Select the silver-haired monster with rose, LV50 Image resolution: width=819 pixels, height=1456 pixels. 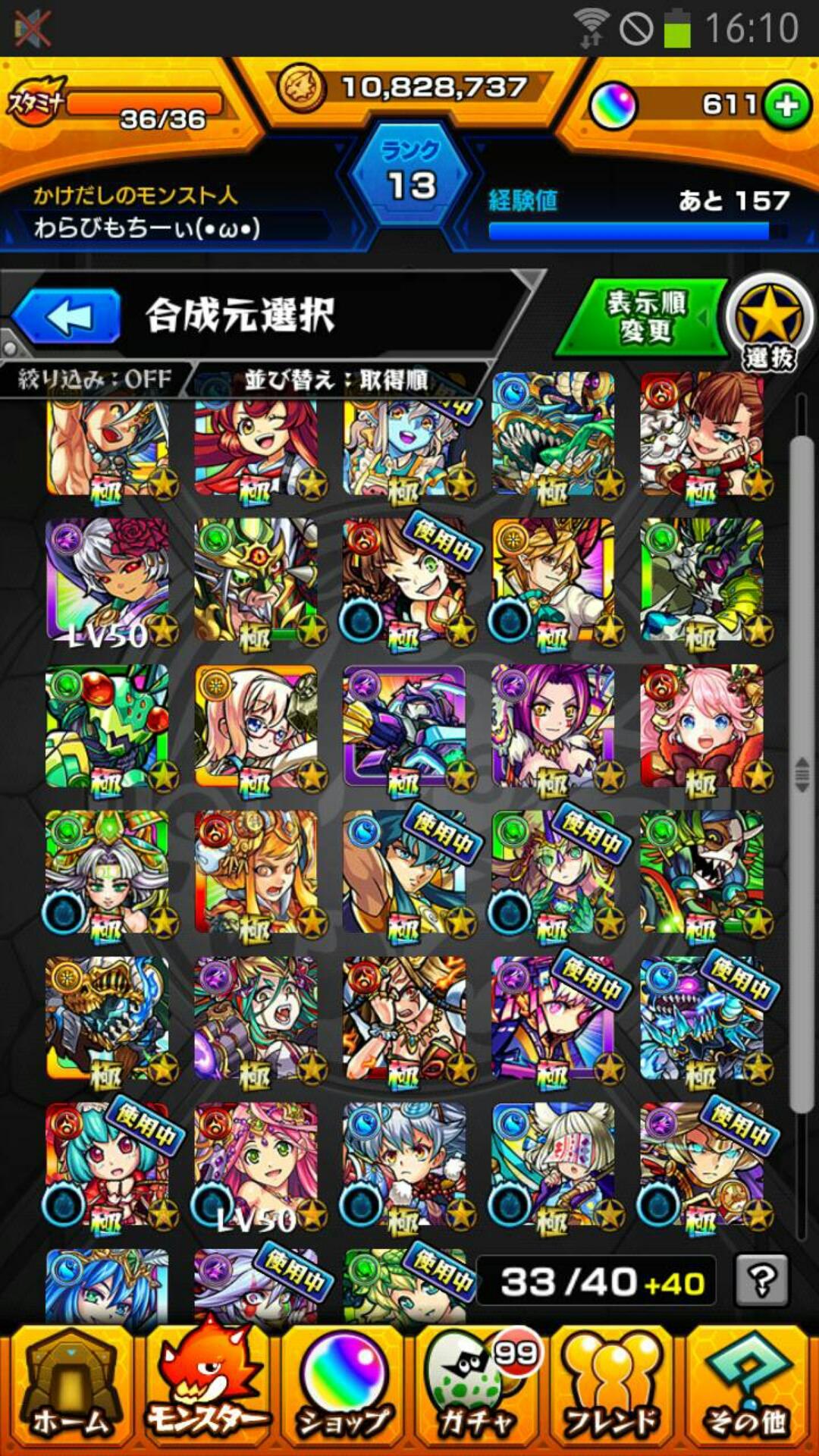pyautogui.click(x=108, y=580)
